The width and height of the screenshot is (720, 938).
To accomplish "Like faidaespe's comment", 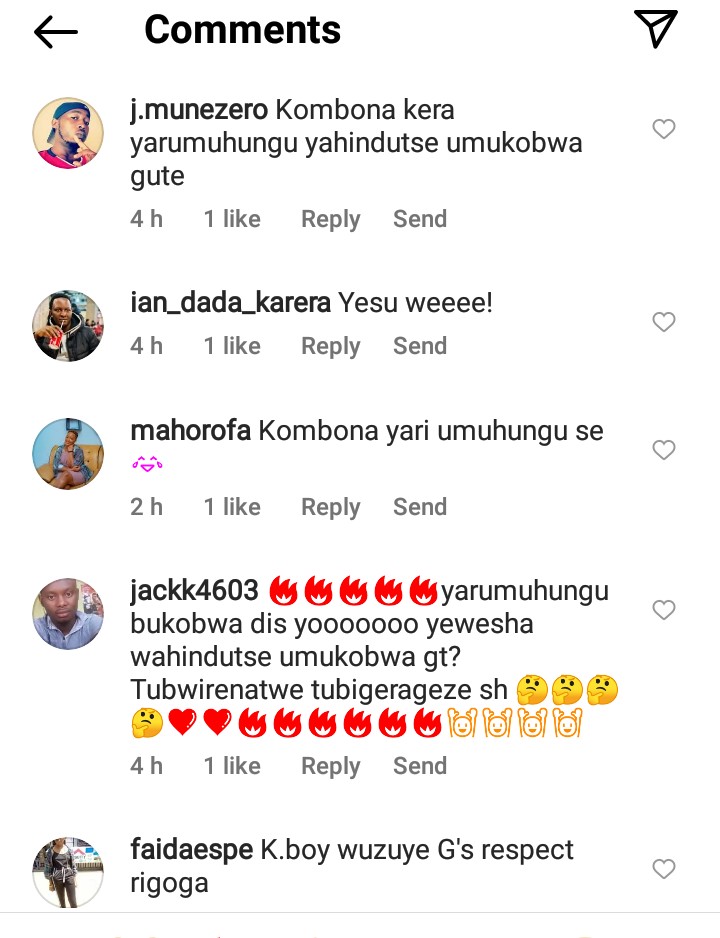I will tap(664, 870).
